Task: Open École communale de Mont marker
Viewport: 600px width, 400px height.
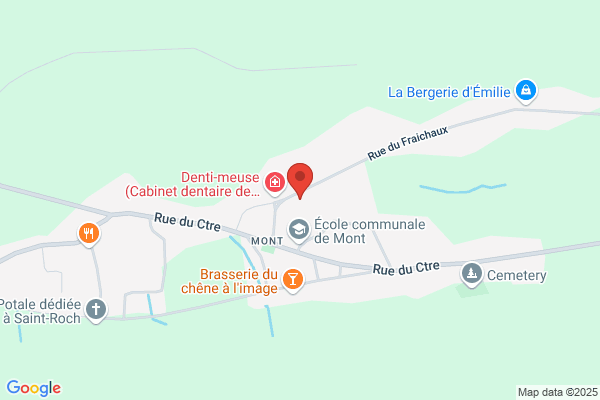Action: point(298,230)
